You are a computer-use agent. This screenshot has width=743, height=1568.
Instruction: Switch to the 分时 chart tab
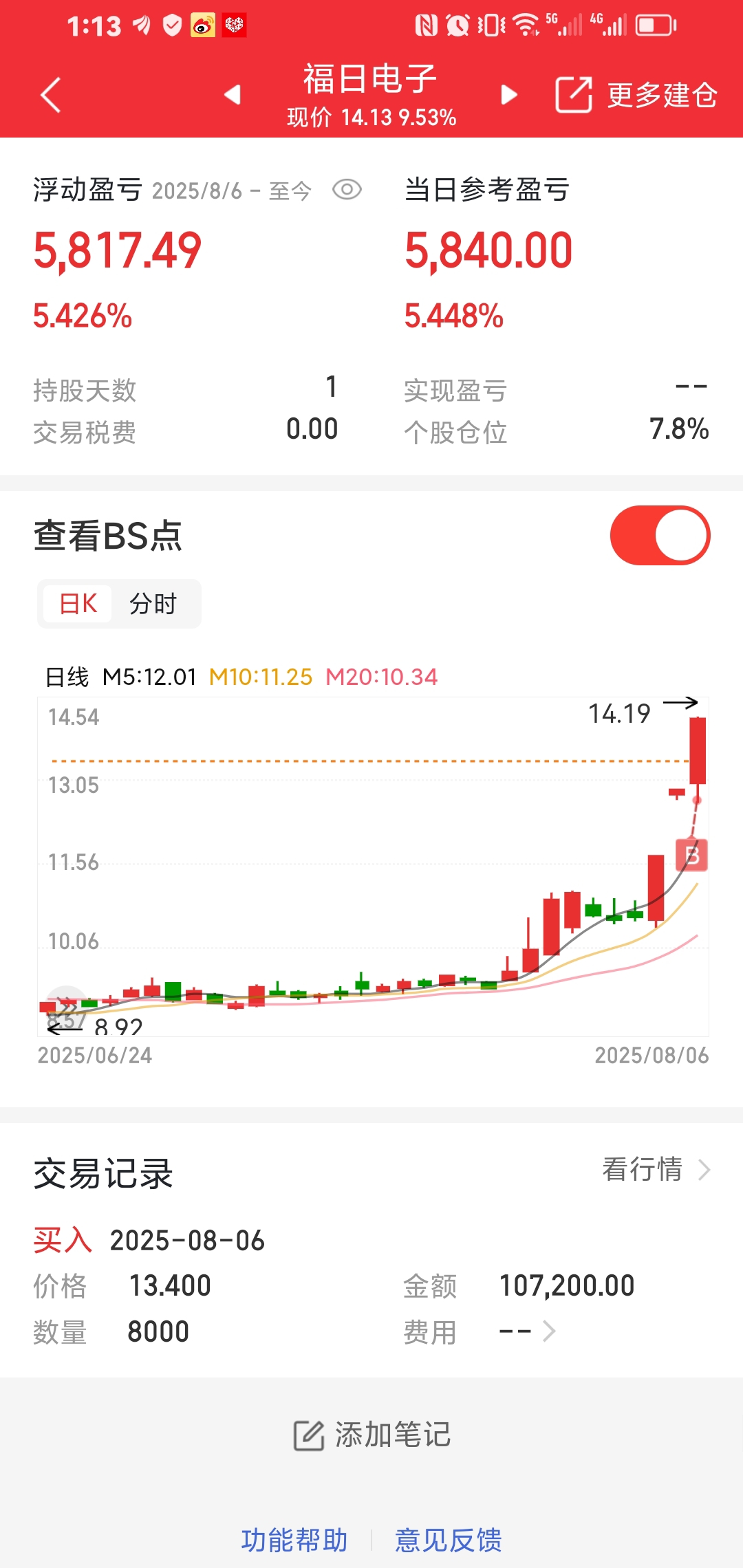[153, 604]
